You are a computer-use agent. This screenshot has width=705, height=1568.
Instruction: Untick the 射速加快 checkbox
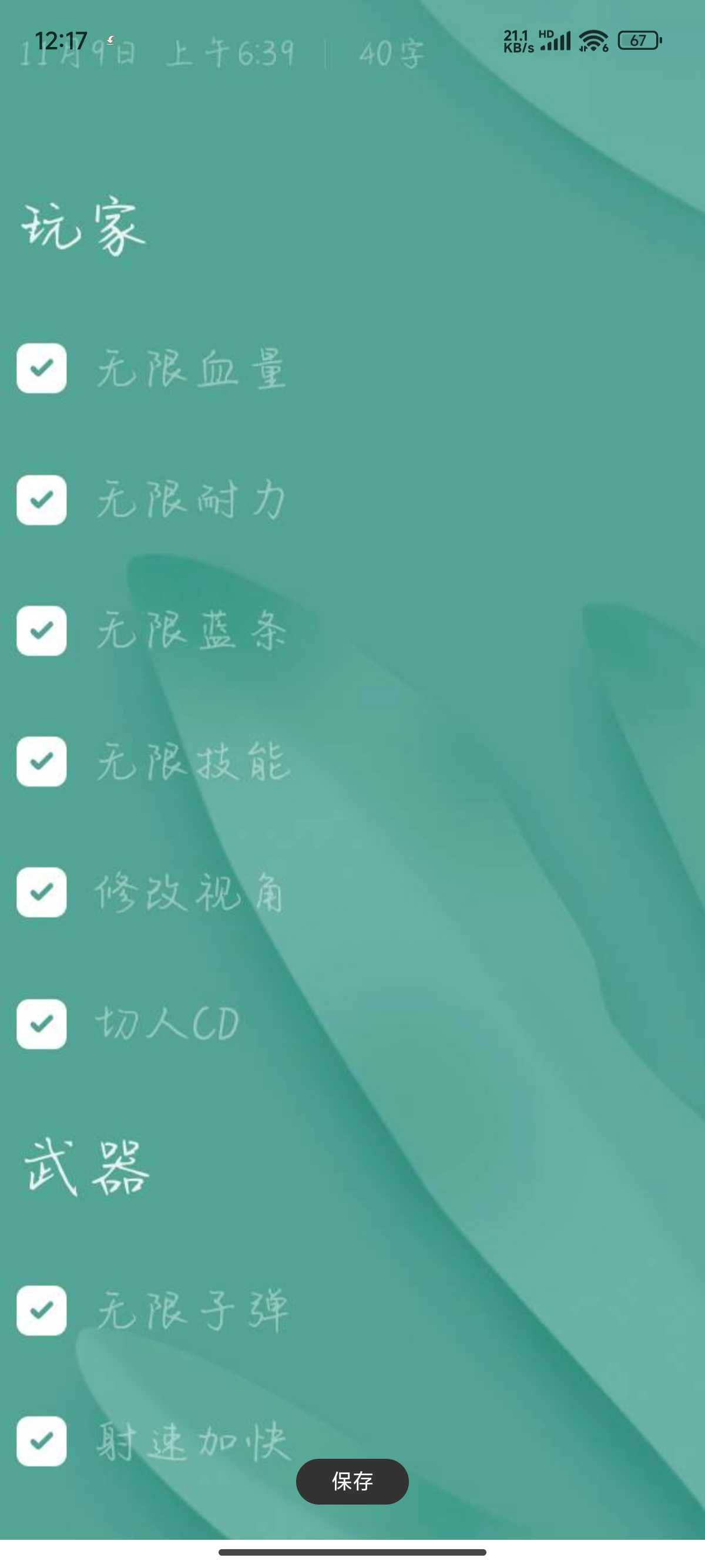click(41, 1441)
